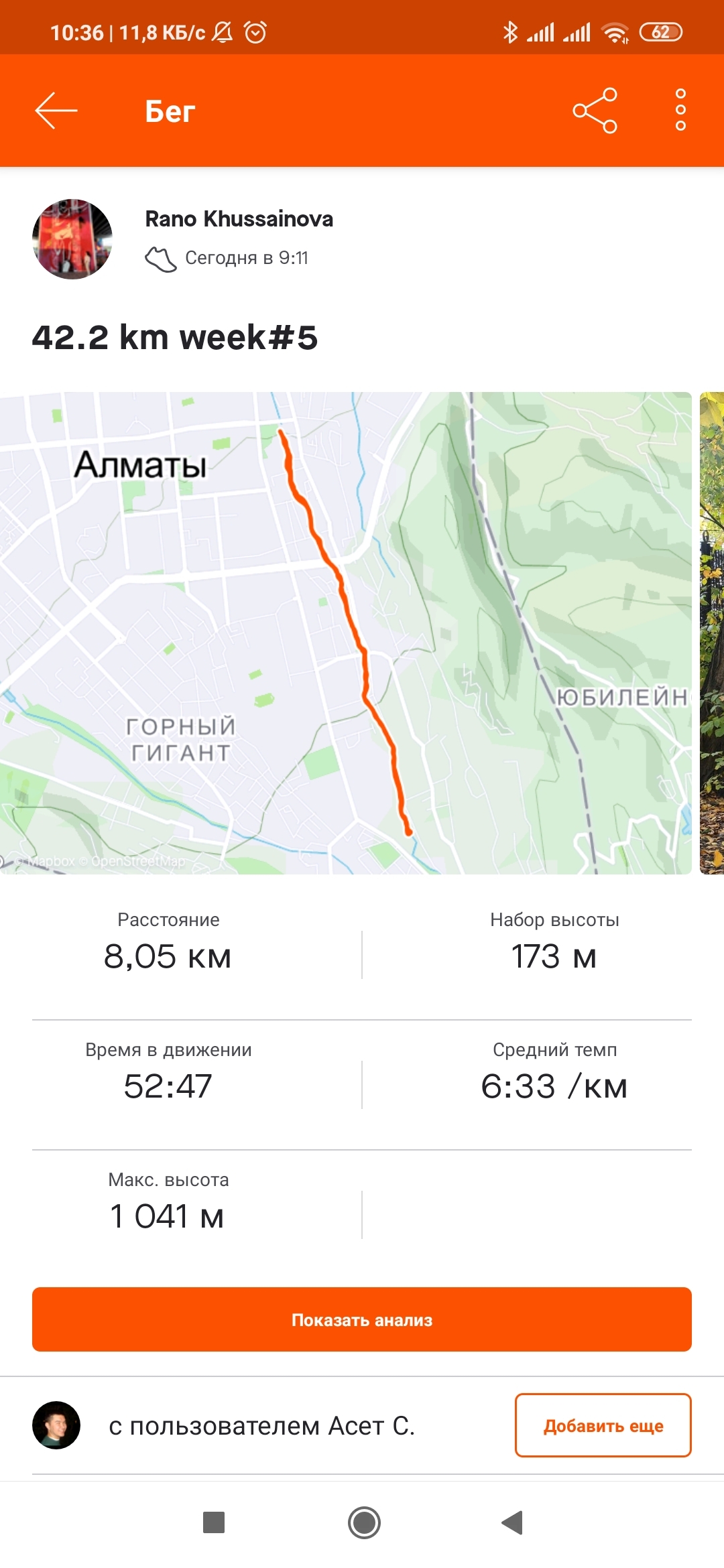Image resolution: width=724 pixels, height=1568 pixels.
Task: Open Rano Khussainova's profile picture
Action: click(x=72, y=239)
